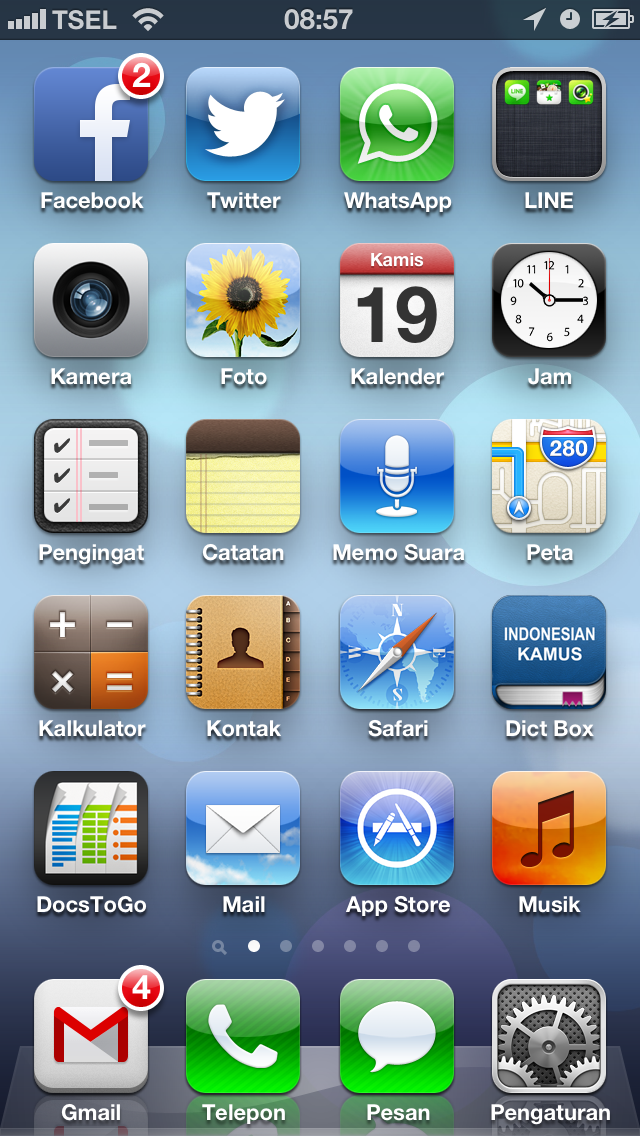Open Kalkulator
Screen dimensions: 640x1136
(91, 652)
